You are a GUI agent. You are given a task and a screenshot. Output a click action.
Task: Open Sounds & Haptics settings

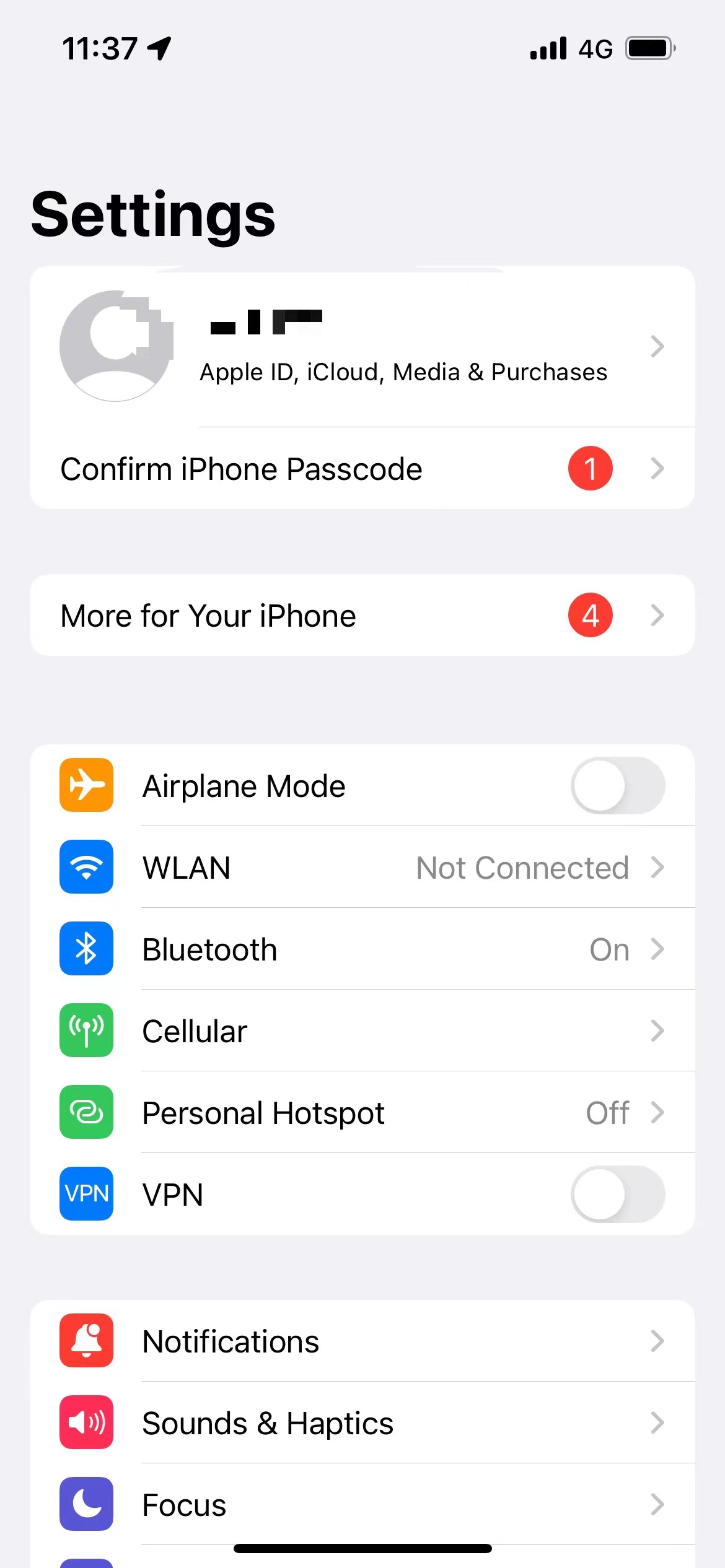[362, 1423]
